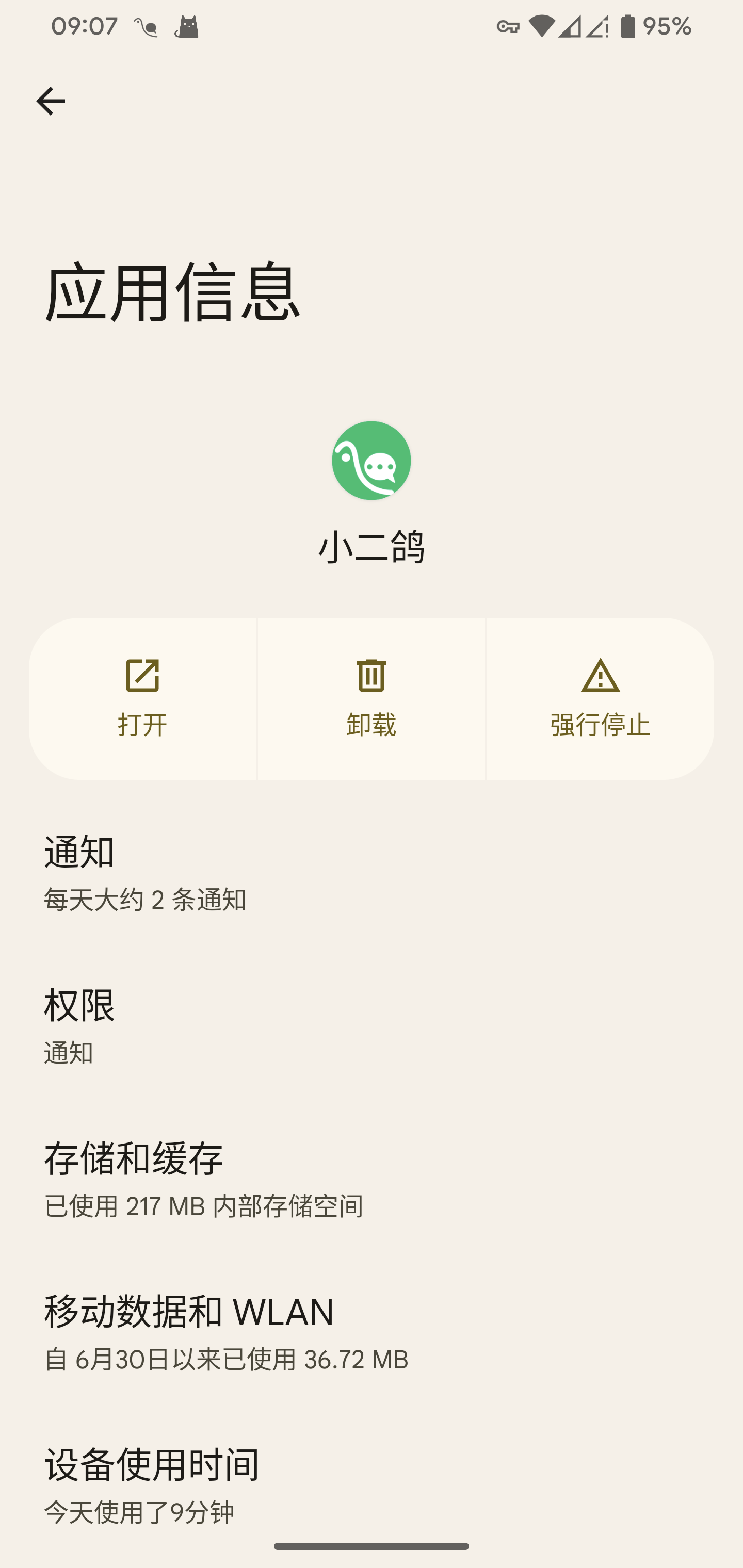The width and height of the screenshot is (743, 1568).
Task: Uninstall the app with 卸载
Action: tap(371, 698)
